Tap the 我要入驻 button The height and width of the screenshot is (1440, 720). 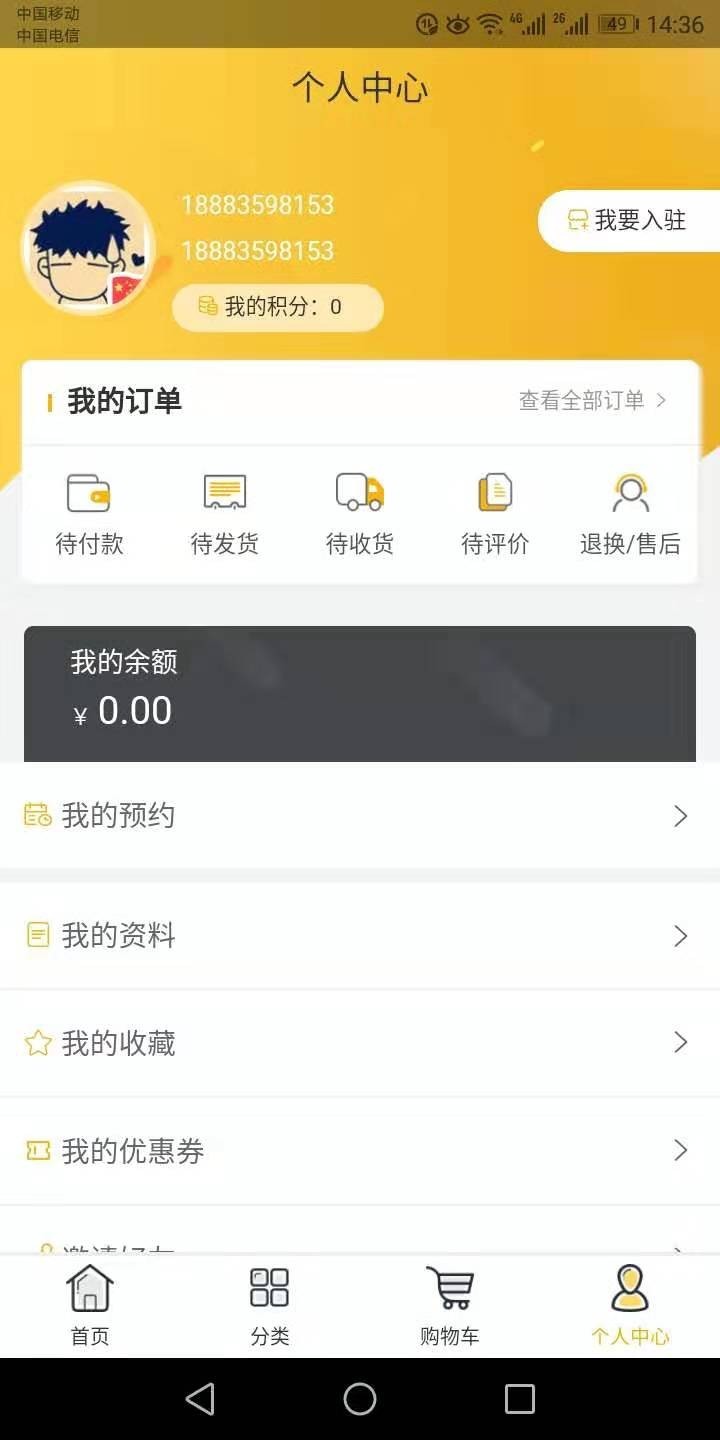629,221
